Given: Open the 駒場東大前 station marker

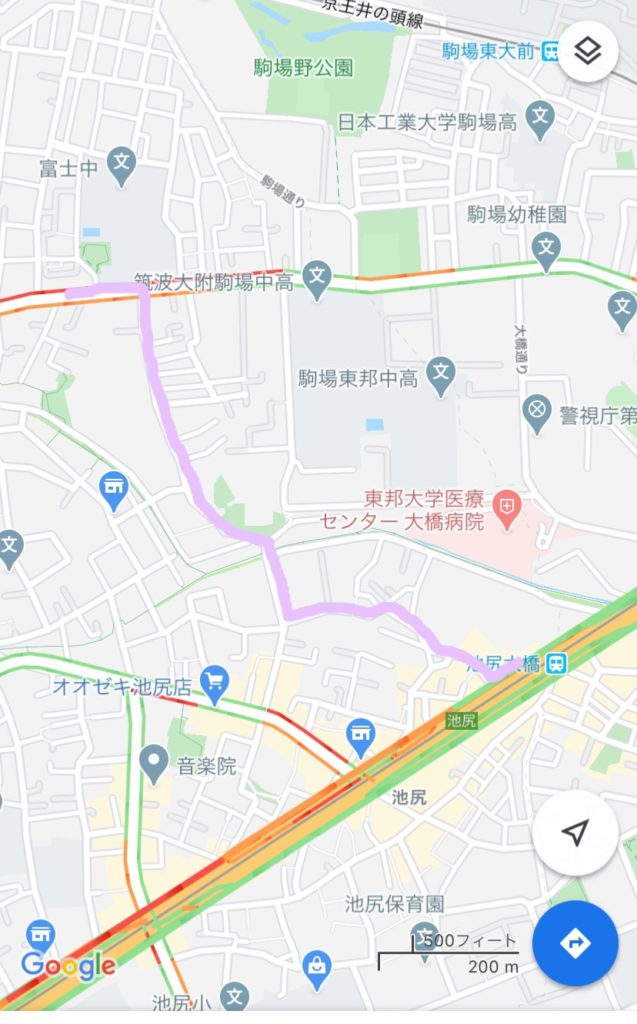Looking at the screenshot, I should click(x=551, y=52).
